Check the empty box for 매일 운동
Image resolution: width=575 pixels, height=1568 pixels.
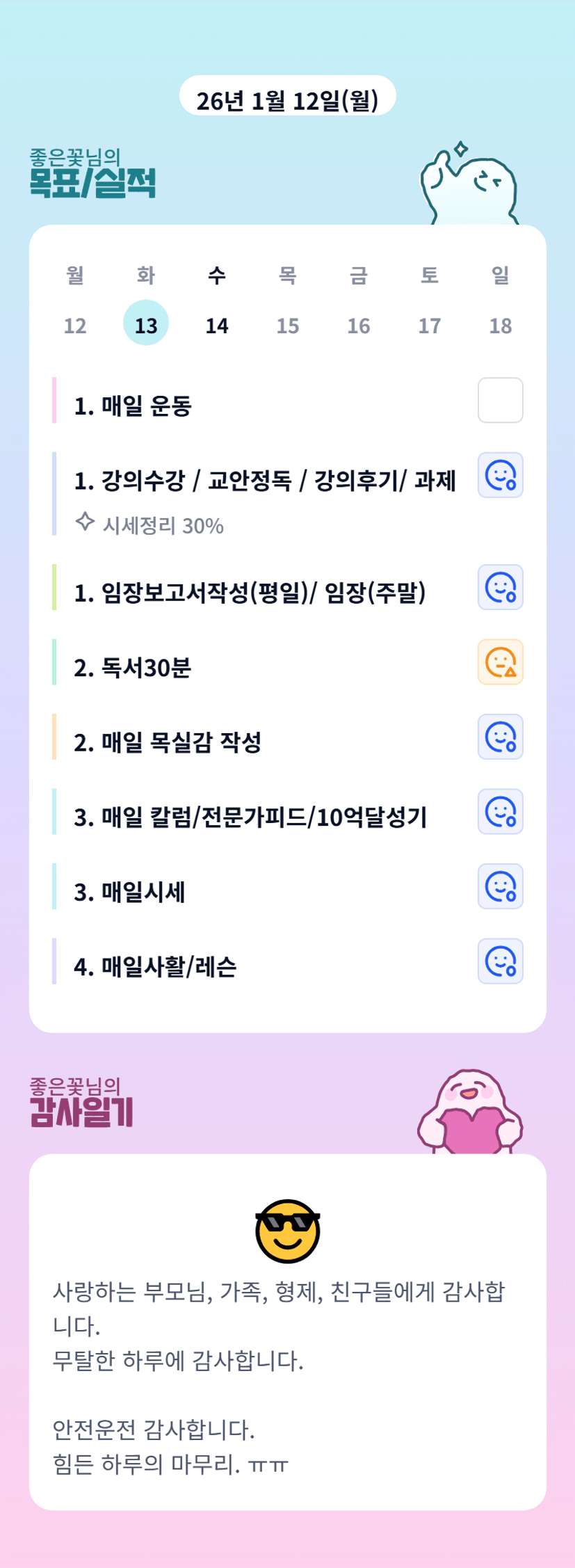(501, 400)
